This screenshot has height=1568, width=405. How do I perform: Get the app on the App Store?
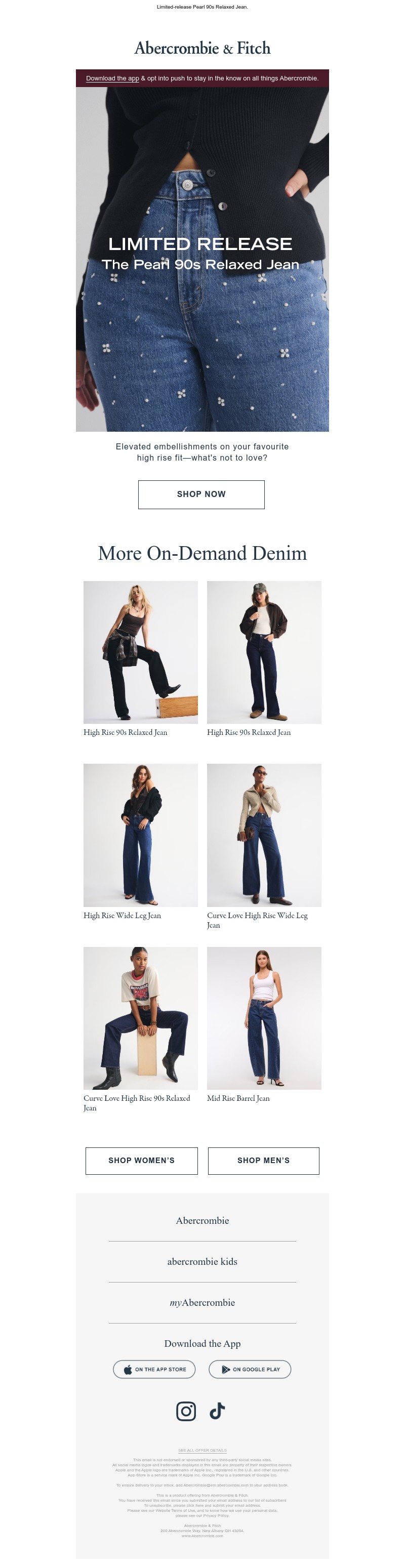click(x=154, y=1369)
